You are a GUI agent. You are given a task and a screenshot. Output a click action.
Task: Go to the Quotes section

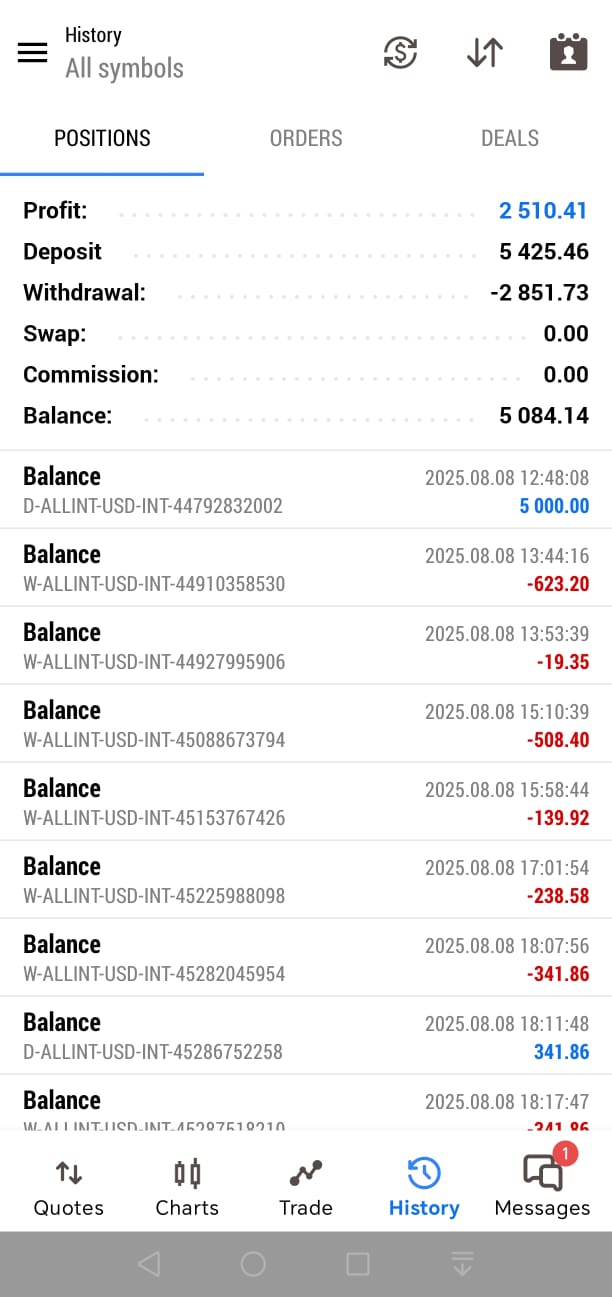tap(69, 1187)
